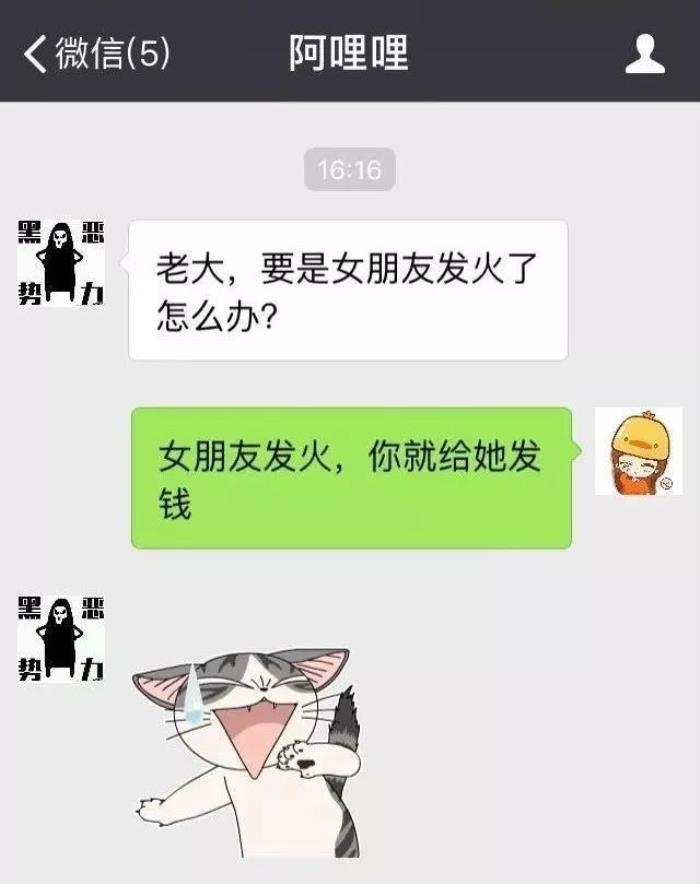Open chat info via the person icon
700x884 pixels.
(x=644, y=53)
